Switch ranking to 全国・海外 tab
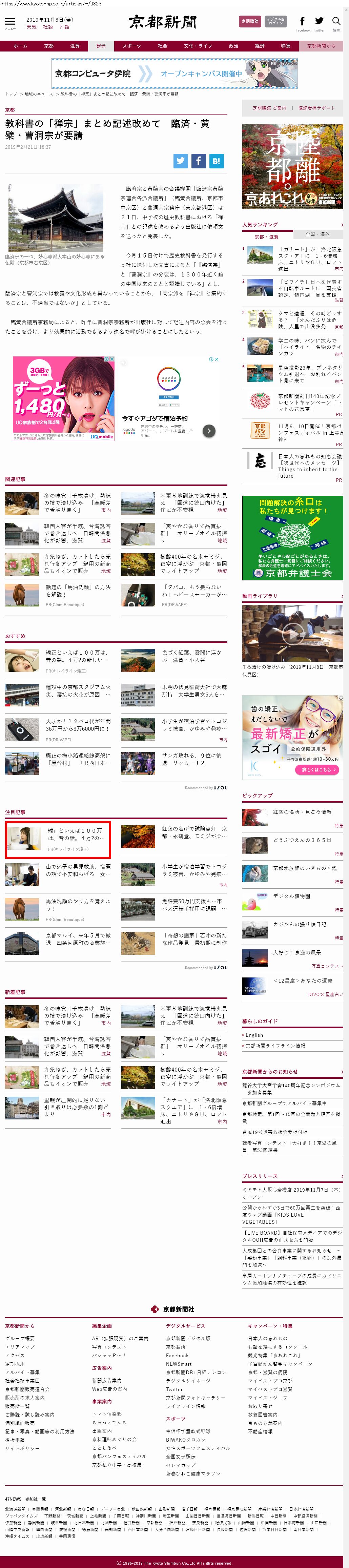The image size is (349, 1568). coord(317,234)
